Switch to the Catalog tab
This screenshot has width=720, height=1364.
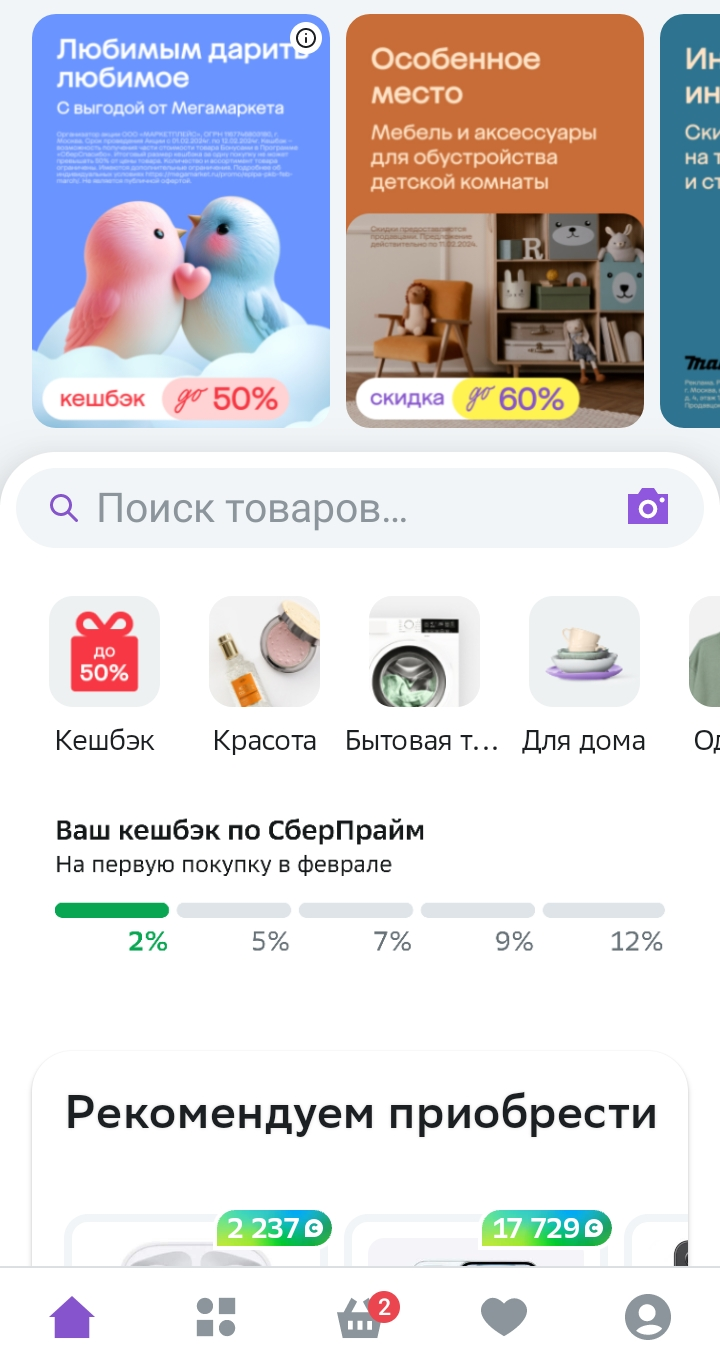216,1317
